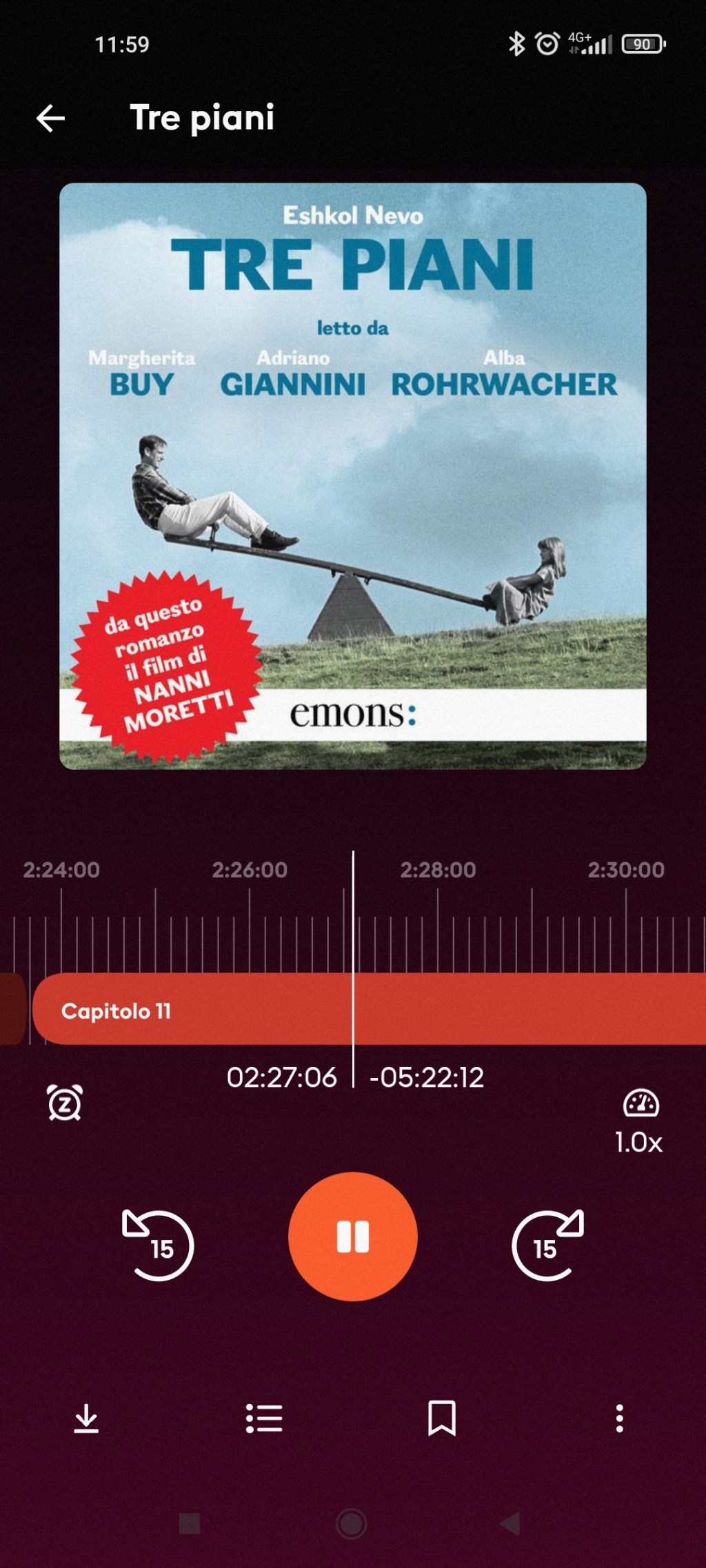Tap the Tre piani title header
This screenshot has width=706, height=1568.
coord(202,119)
